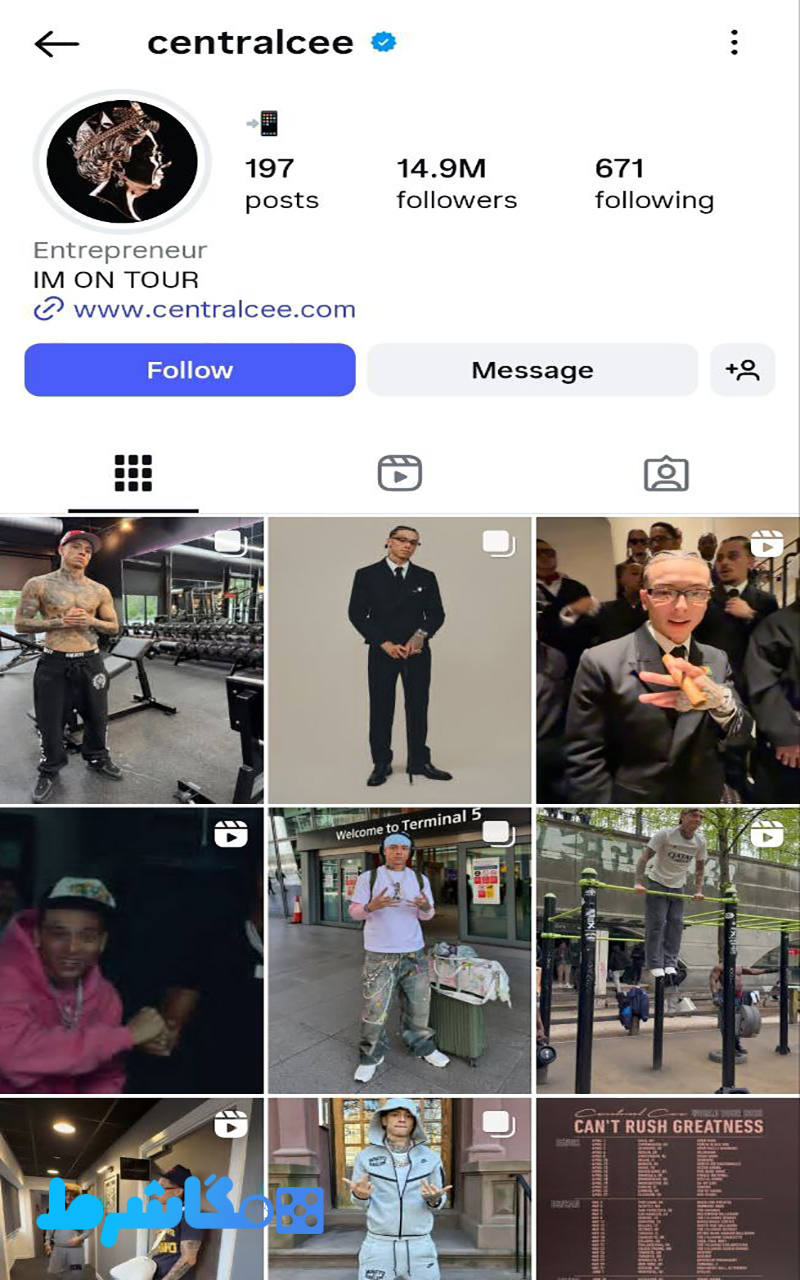Open the Can't Rush Greatness tour post
This screenshot has height=1280, width=800.
click(x=667, y=1190)
